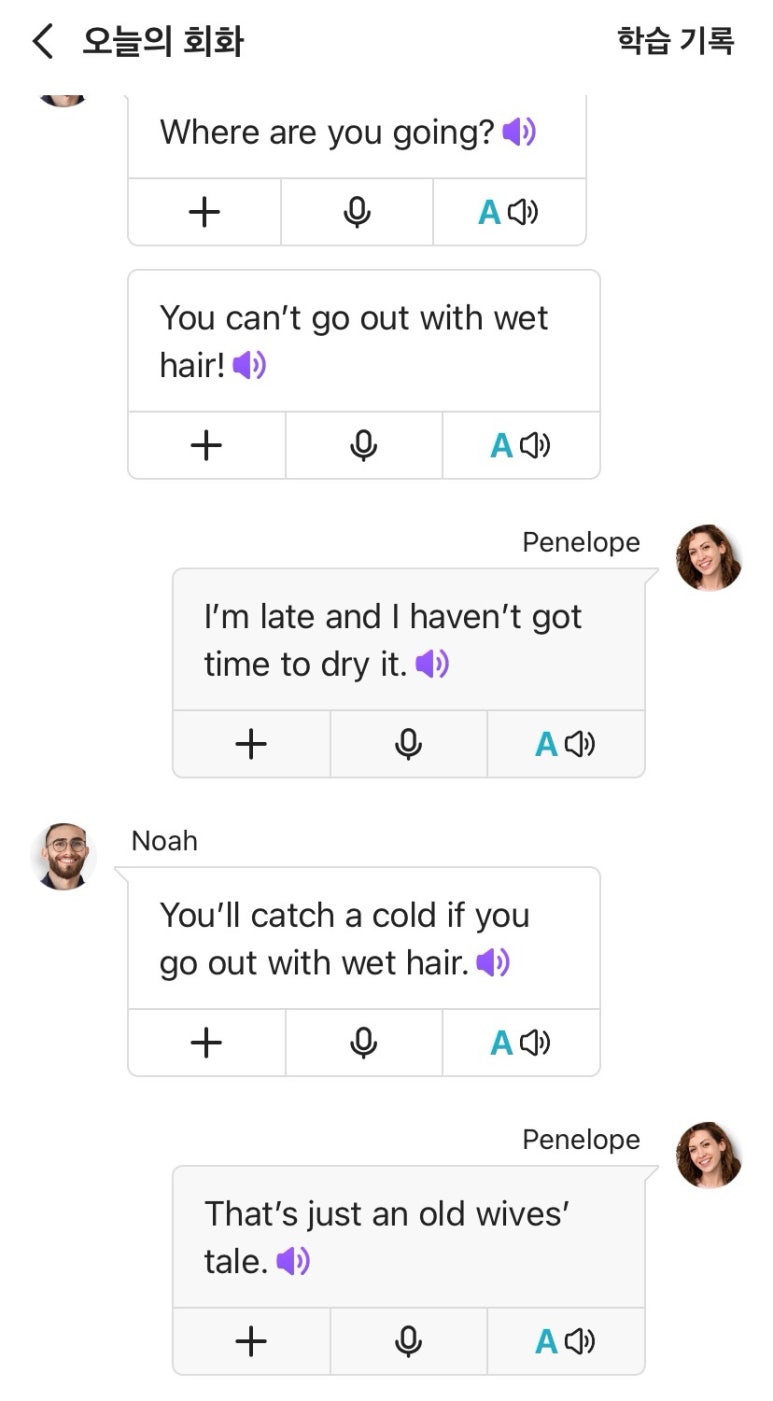Tap the A speaker button under the "I'm late" message

coord(565,744)
